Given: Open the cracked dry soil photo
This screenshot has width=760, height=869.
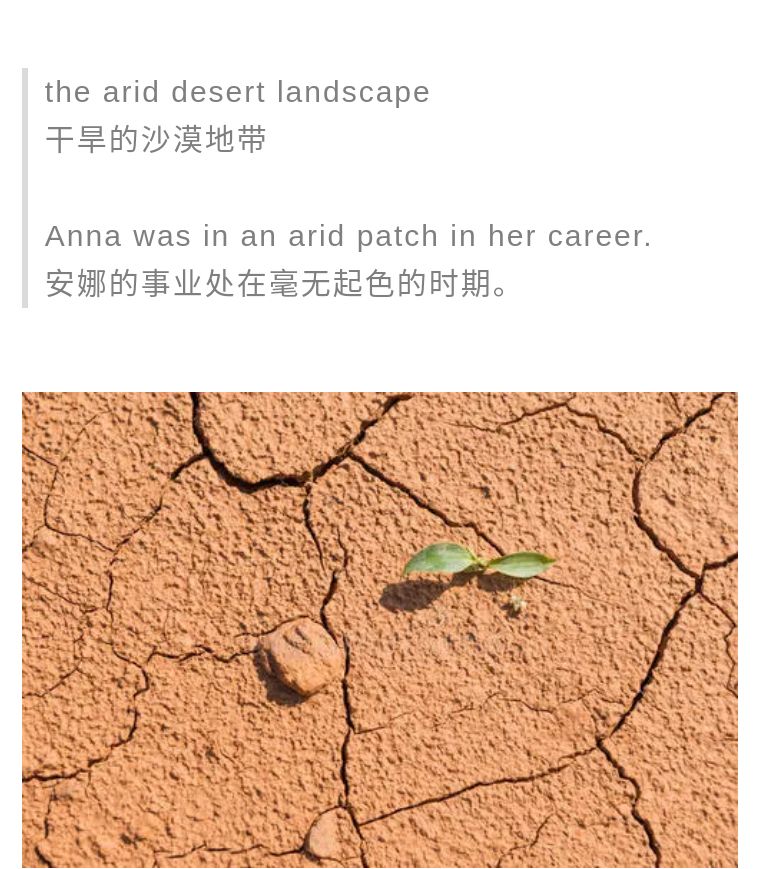Looking at the screenshot, I should (x=379, y=629).
